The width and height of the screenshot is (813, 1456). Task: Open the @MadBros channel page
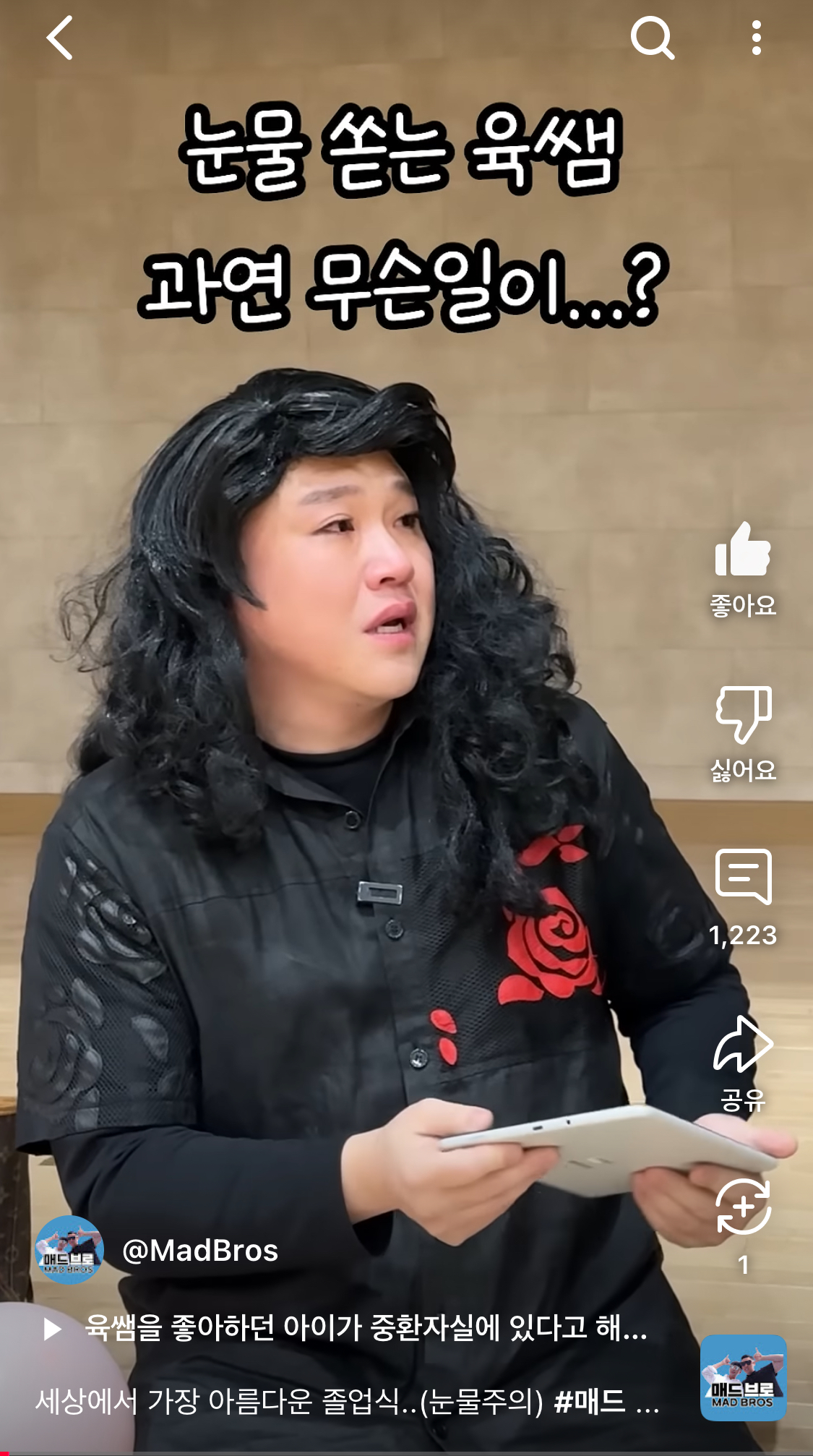pyautogui.click(x=200, y=1251)
